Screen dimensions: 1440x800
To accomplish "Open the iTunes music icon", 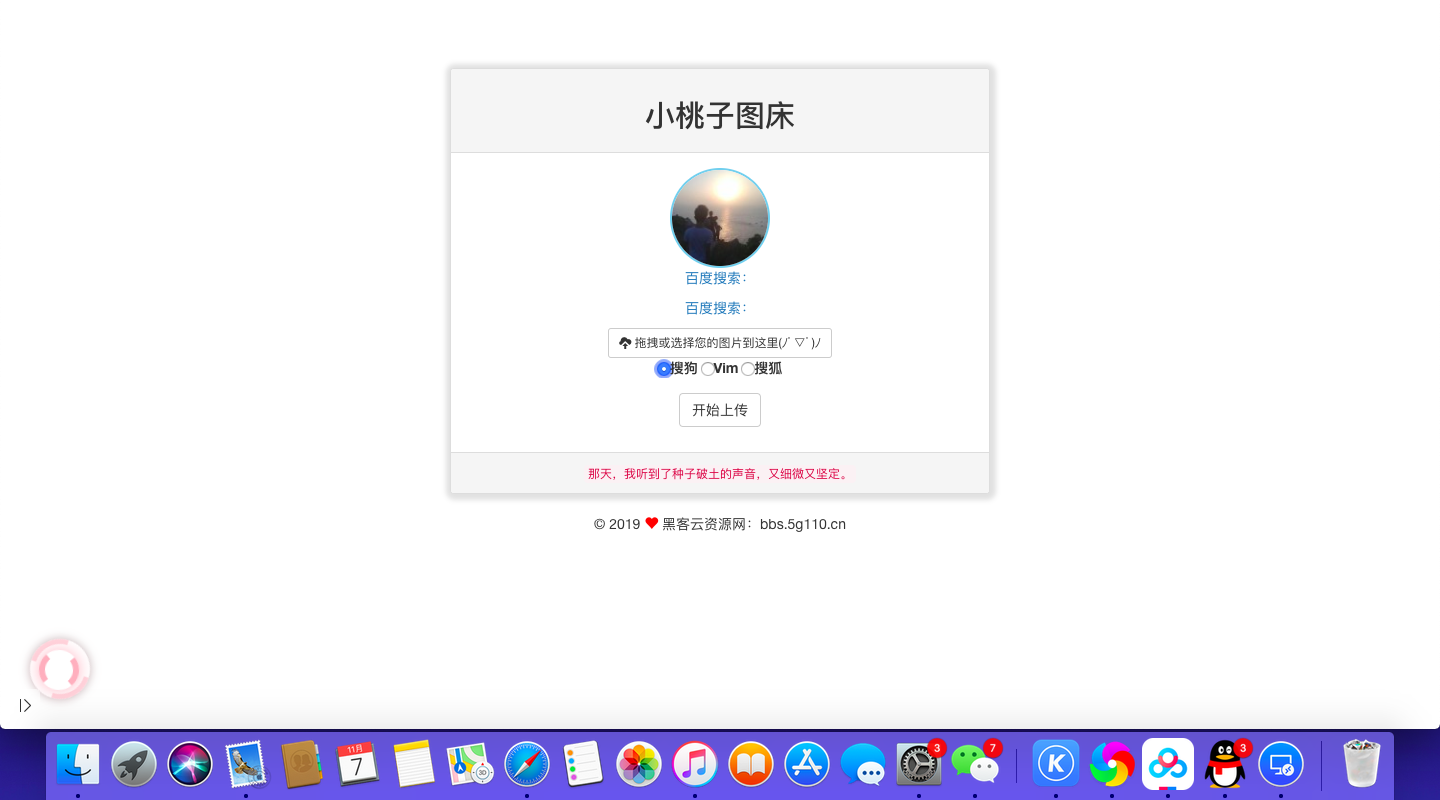I will 695,765.
